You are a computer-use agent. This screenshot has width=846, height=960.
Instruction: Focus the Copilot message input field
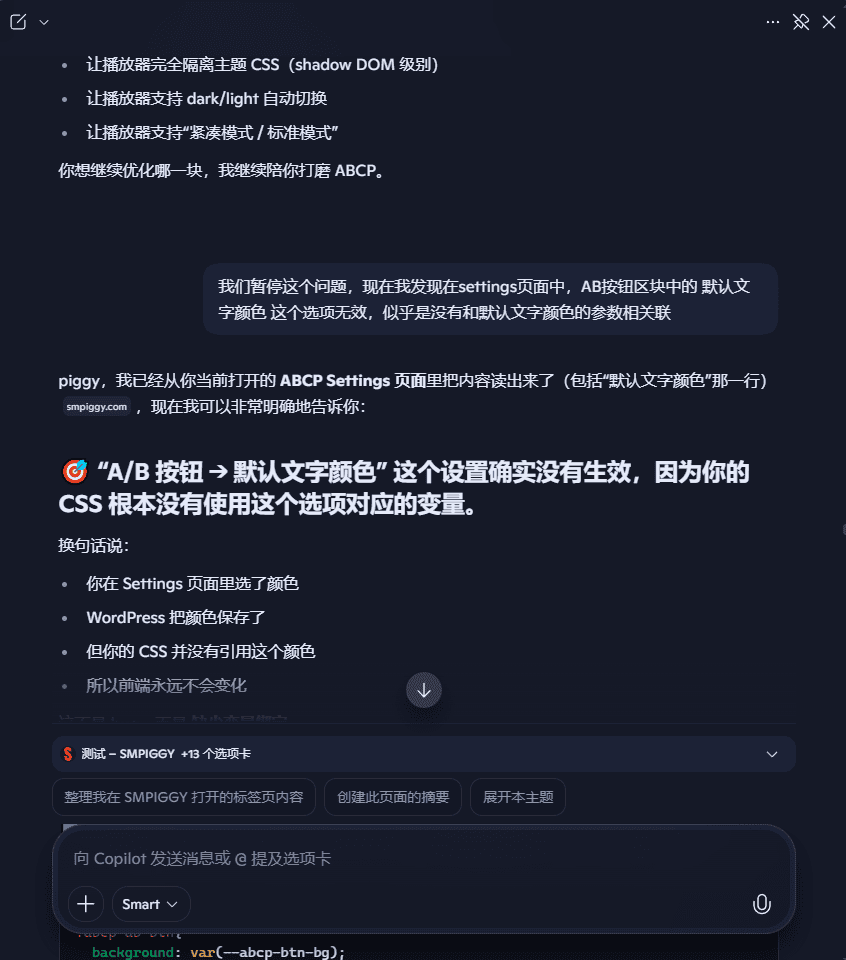pyautogui.click(x=400, y=858)
